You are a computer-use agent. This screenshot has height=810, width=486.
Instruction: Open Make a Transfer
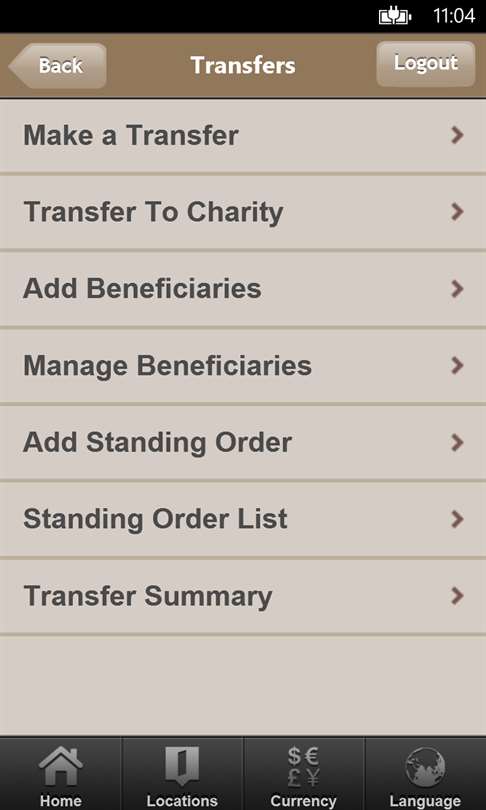pyautogui.click(x=243, y=136)
